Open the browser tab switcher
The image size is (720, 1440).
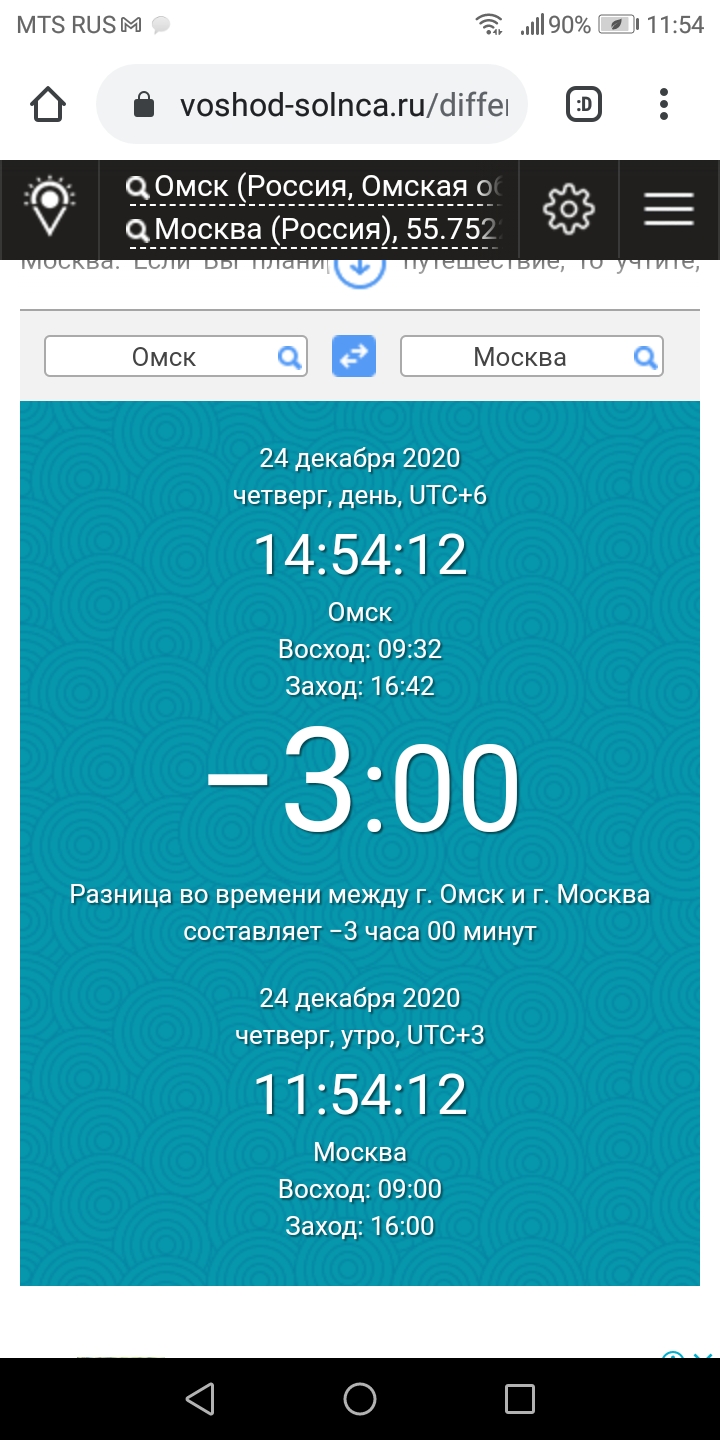point(584,105)
